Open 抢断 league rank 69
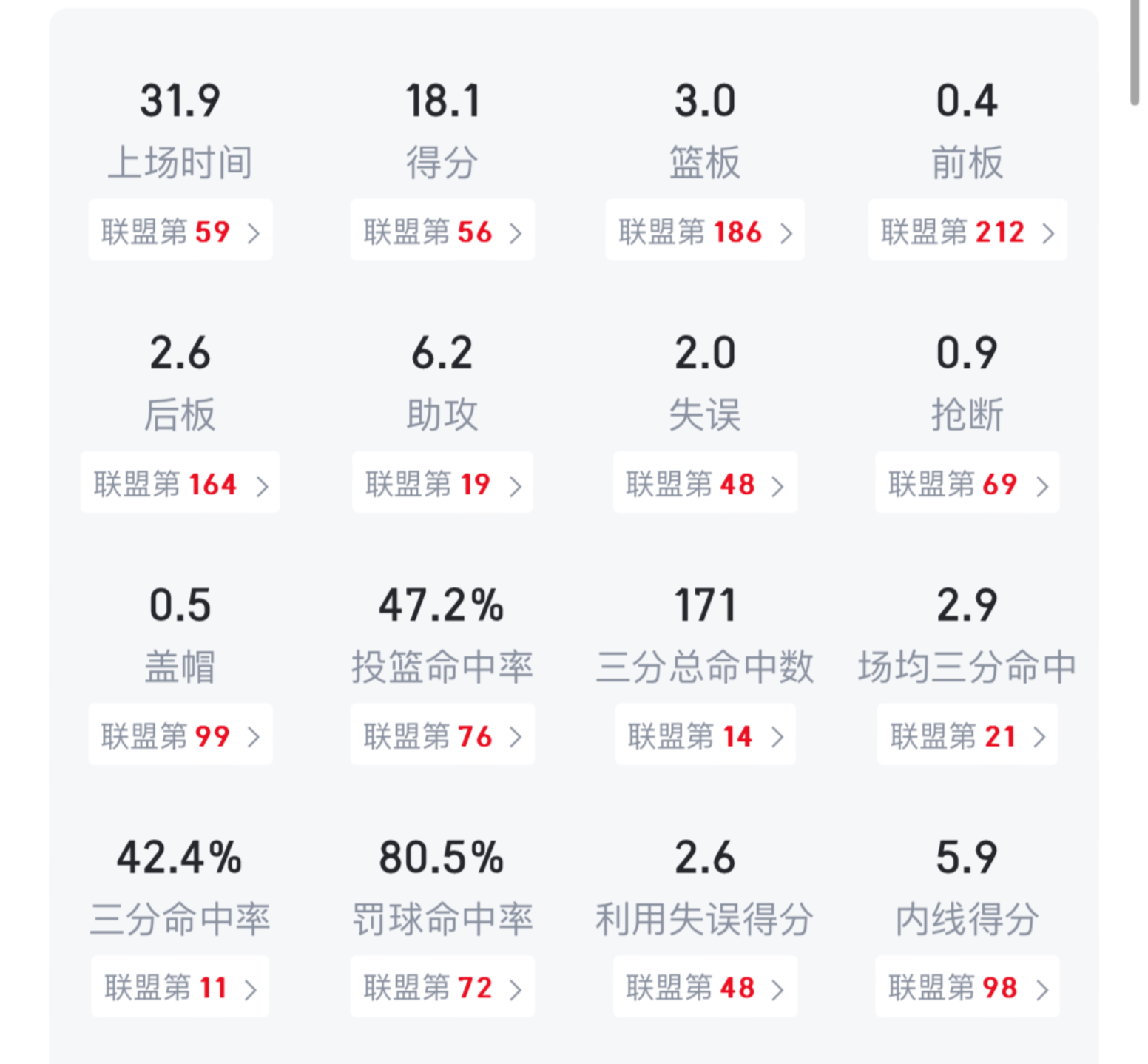 (x=967, y=484)
